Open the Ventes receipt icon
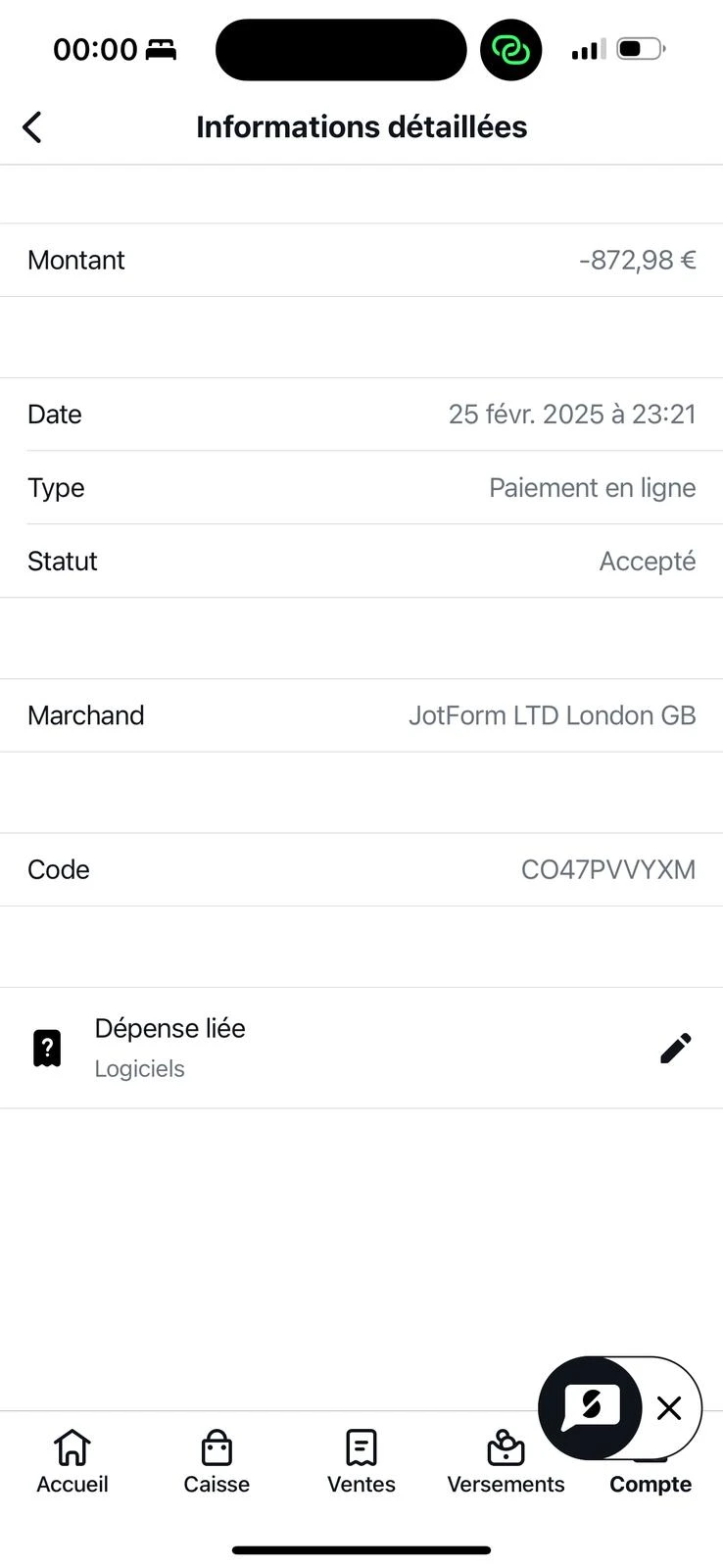The height and width of the screenshot is (1568, 723). [361, 1446]
